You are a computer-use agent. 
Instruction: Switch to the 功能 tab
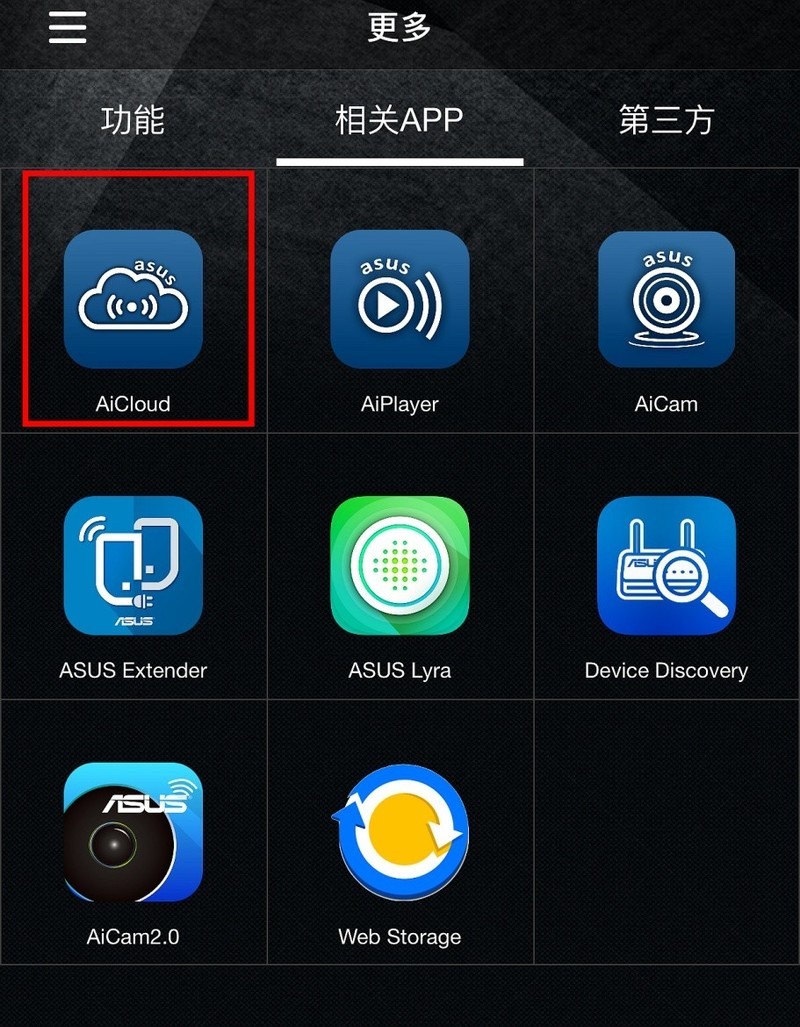click(133, 120)
